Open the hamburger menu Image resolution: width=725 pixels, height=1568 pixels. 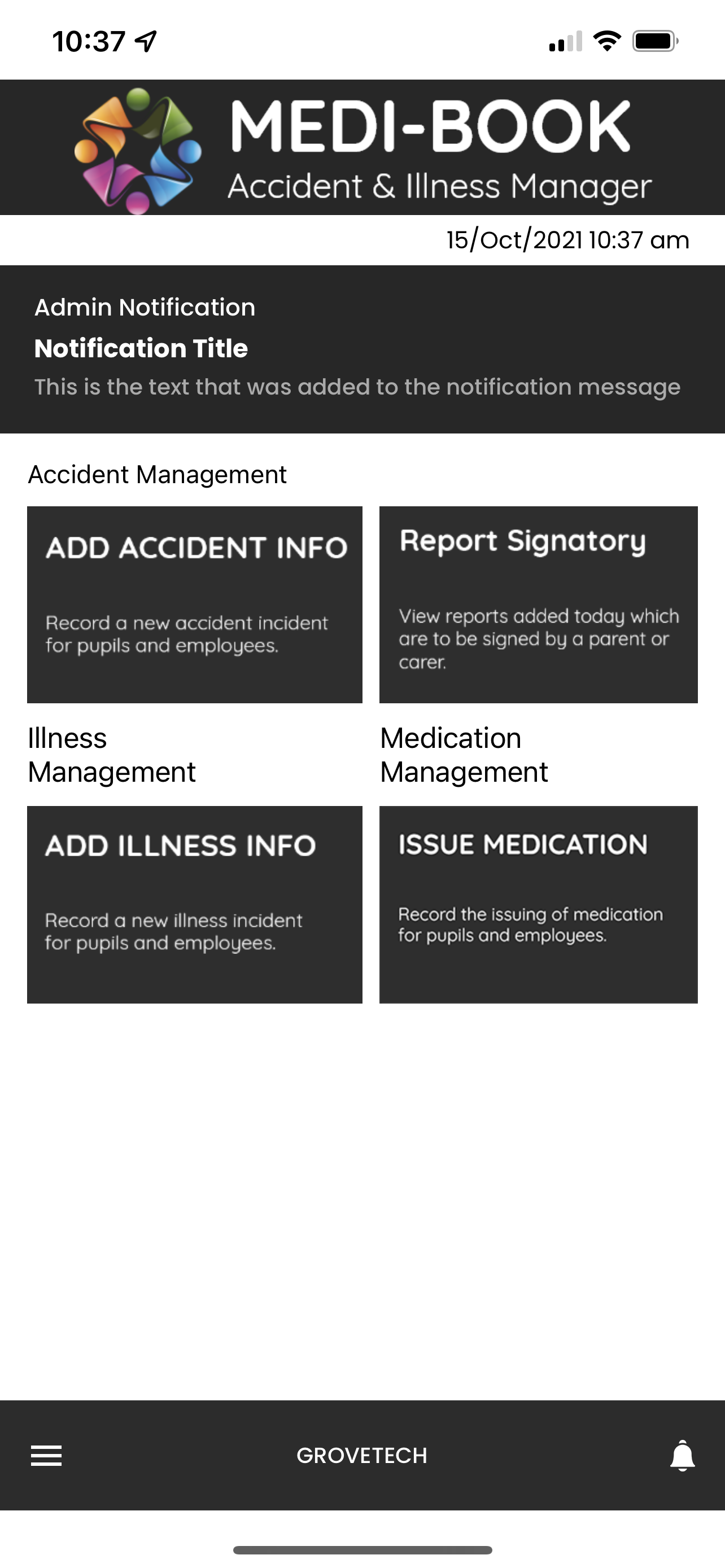pyautogui.click(x=46, y=1455)
